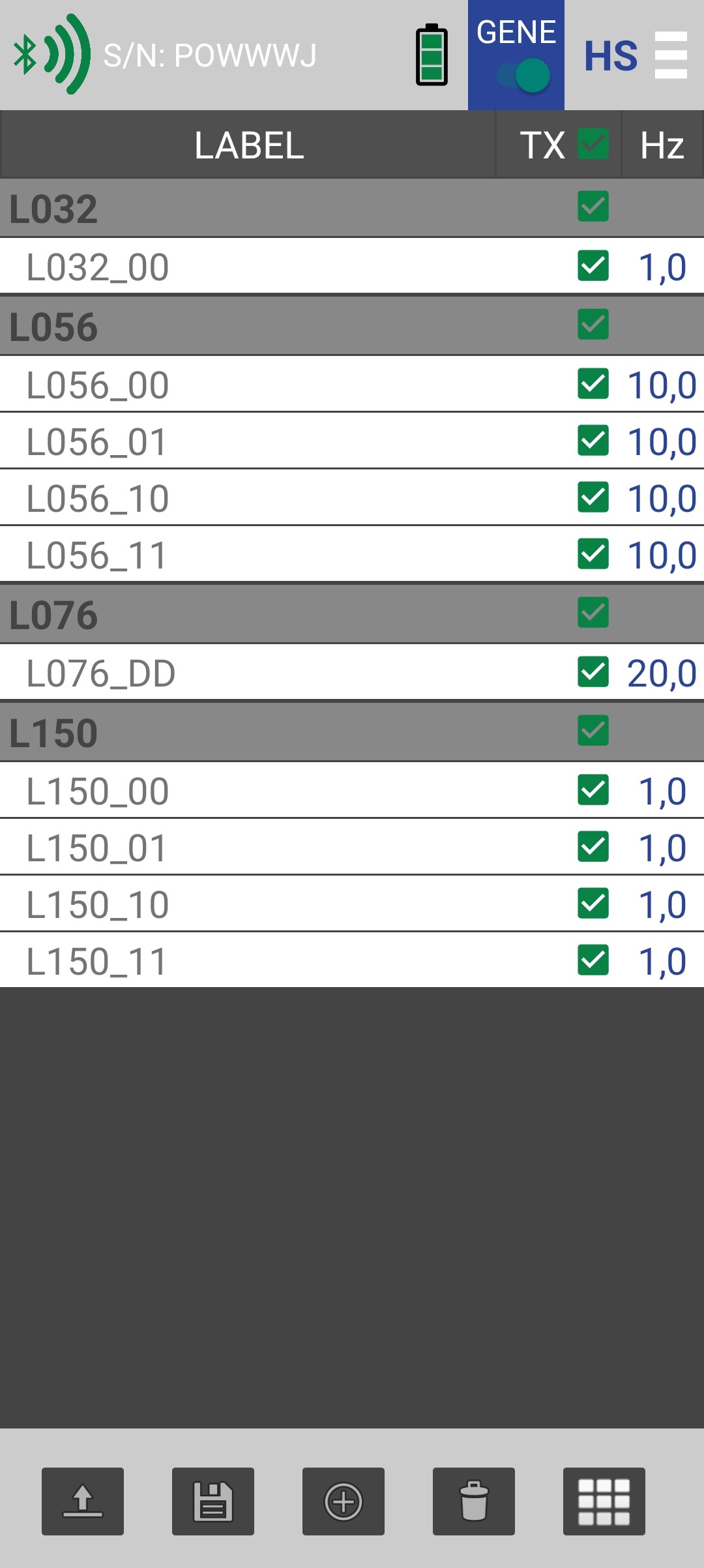Screen dimensions: 704x1568
Task: Edit the 20,0 Hz value of L076_DD
Action: pos(662,673)
